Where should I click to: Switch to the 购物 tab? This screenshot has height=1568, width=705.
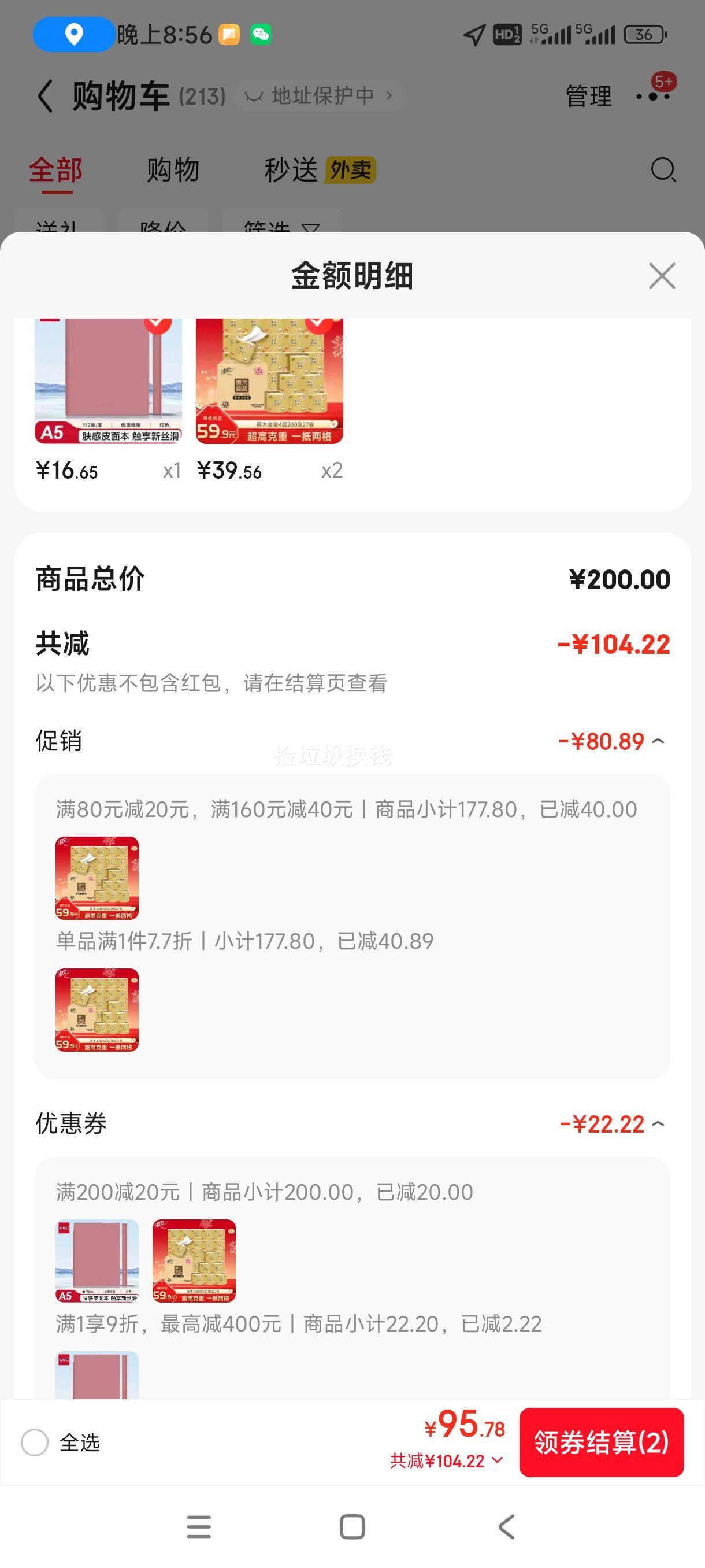tap(172, 171)
